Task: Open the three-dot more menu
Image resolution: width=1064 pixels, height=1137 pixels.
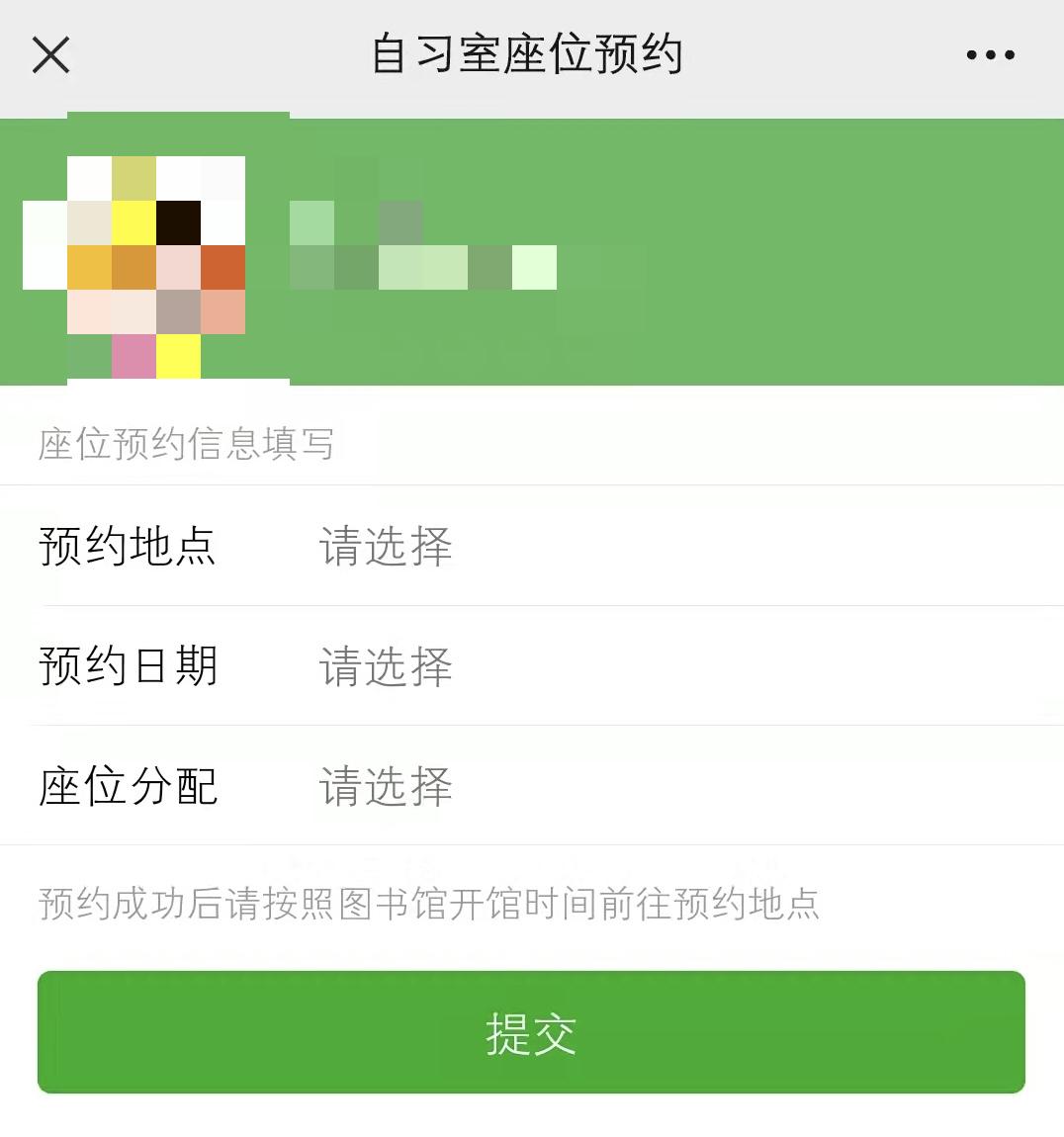Action: [990, 55]
